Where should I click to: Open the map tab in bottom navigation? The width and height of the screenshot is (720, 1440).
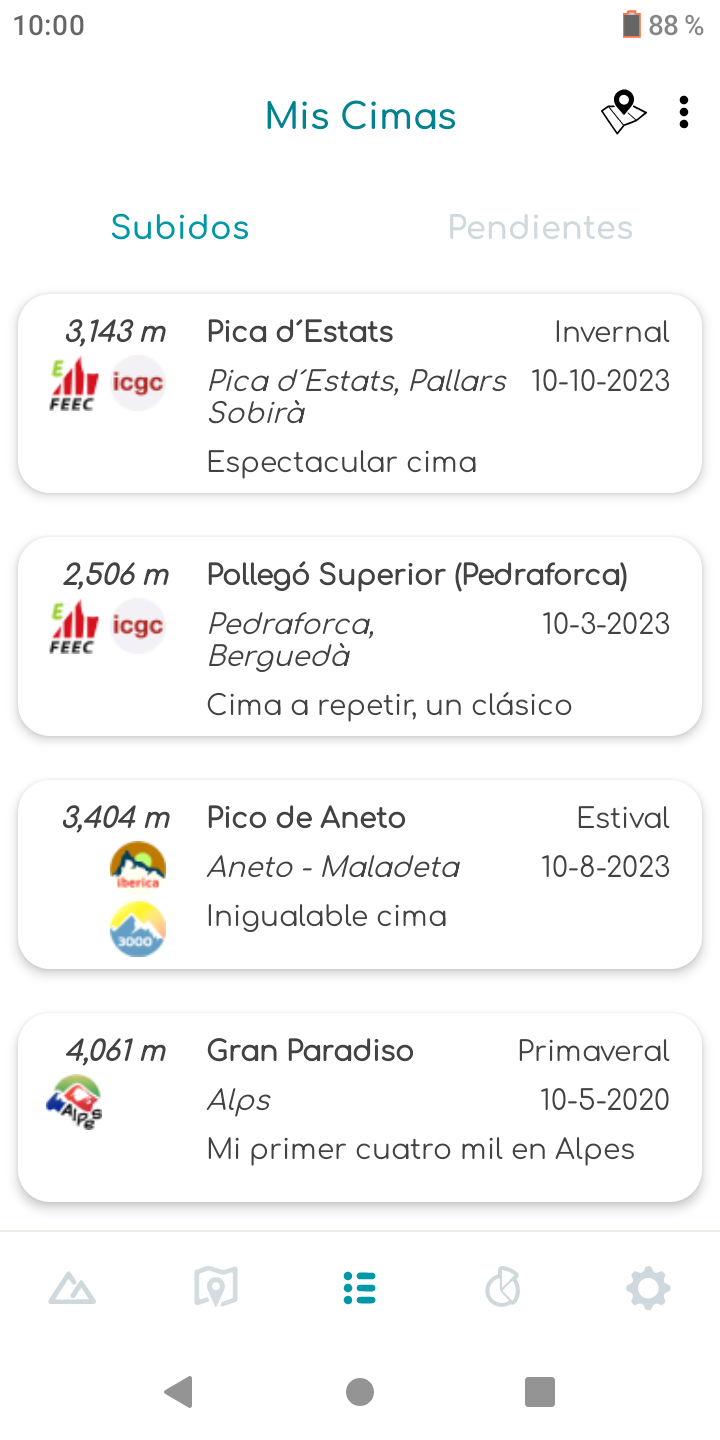coord(216,1288)
